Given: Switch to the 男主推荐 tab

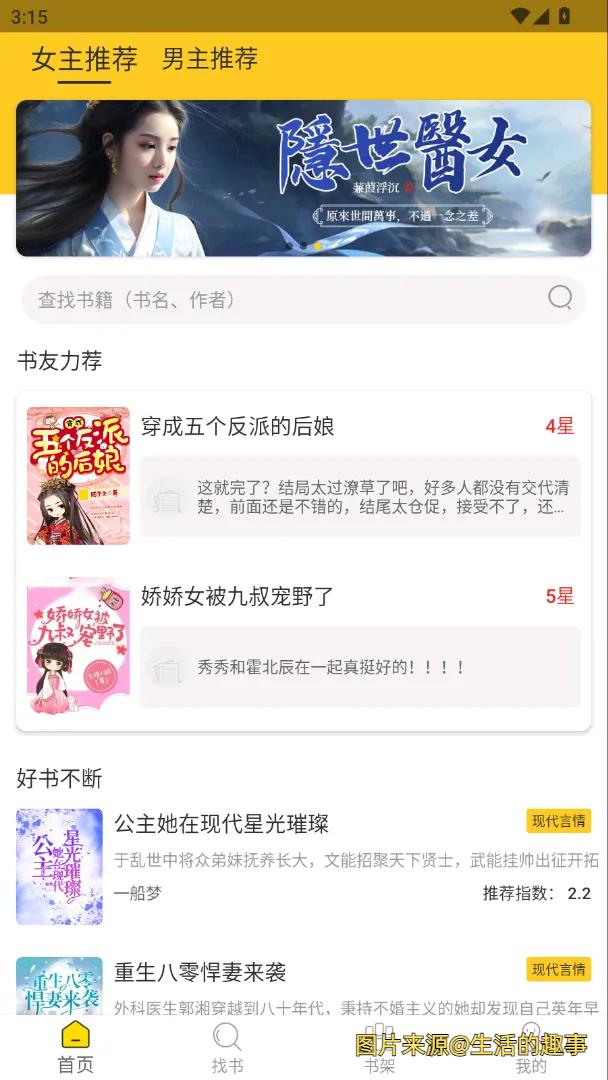Looking at the screenshot, I should click(x=210, y=59).
